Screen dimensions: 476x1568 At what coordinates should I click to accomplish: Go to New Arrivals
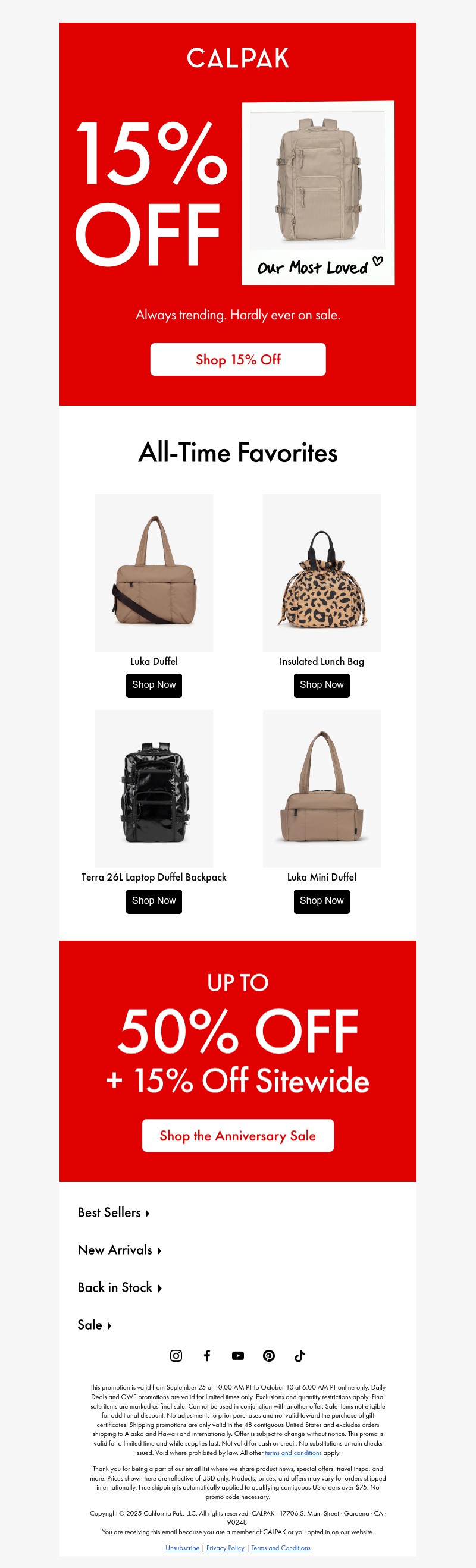(x=119, y=1250)
